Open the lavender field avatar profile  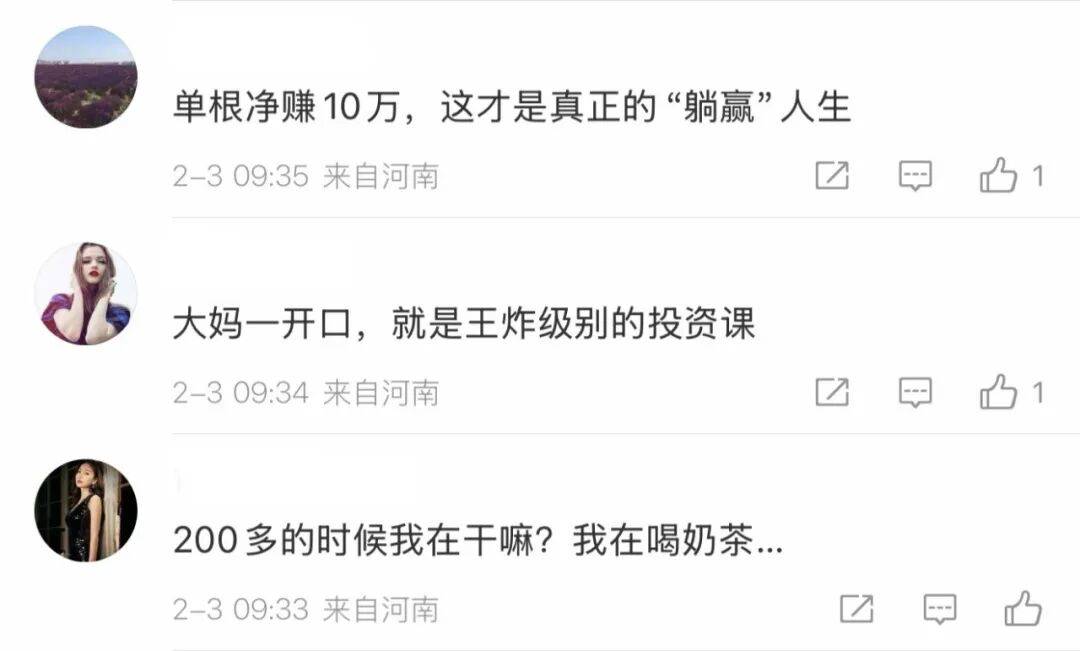click(x=85, y=77)
